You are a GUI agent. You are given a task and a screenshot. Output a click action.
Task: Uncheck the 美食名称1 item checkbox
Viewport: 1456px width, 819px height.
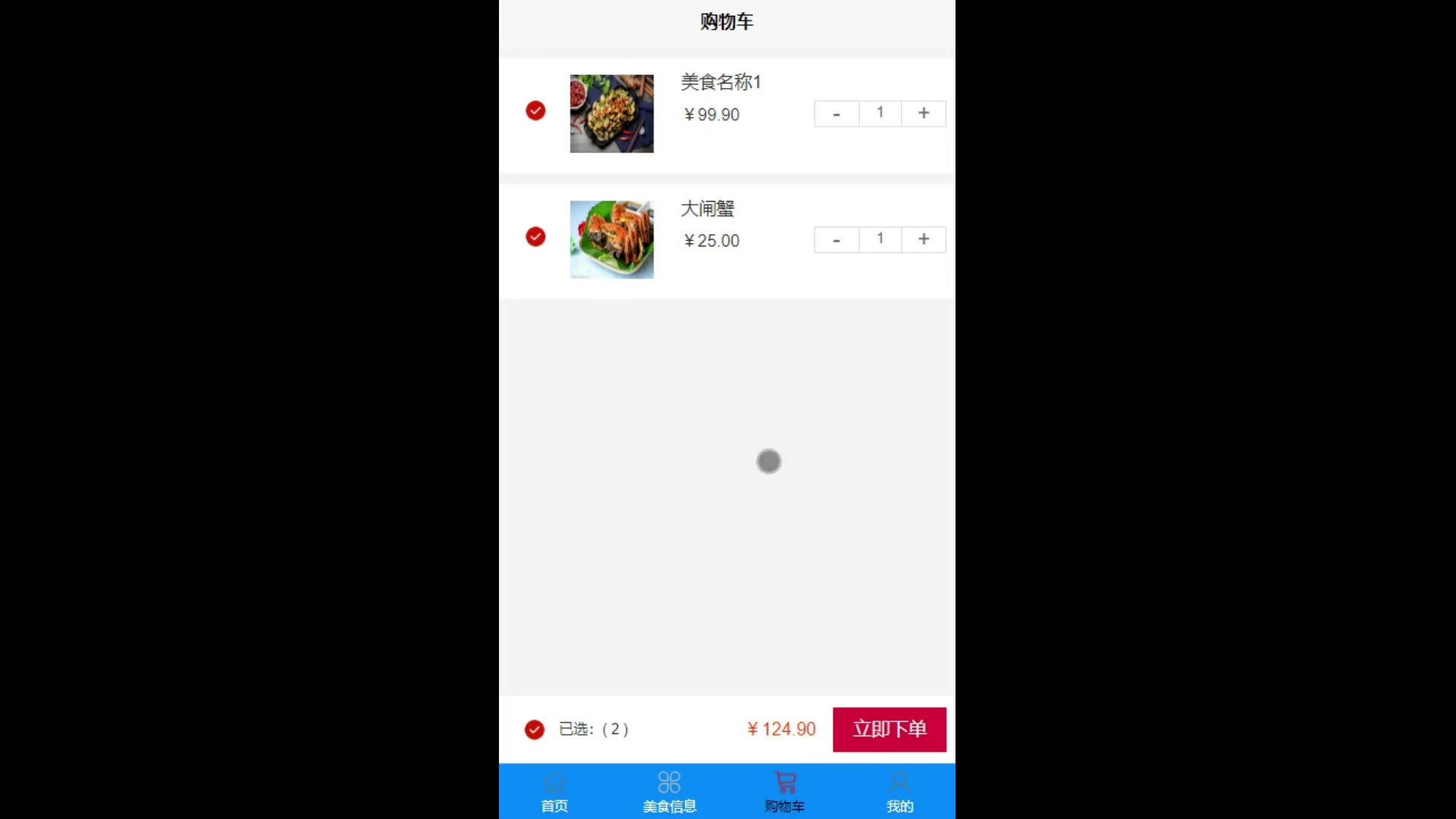tap(535, 111)
